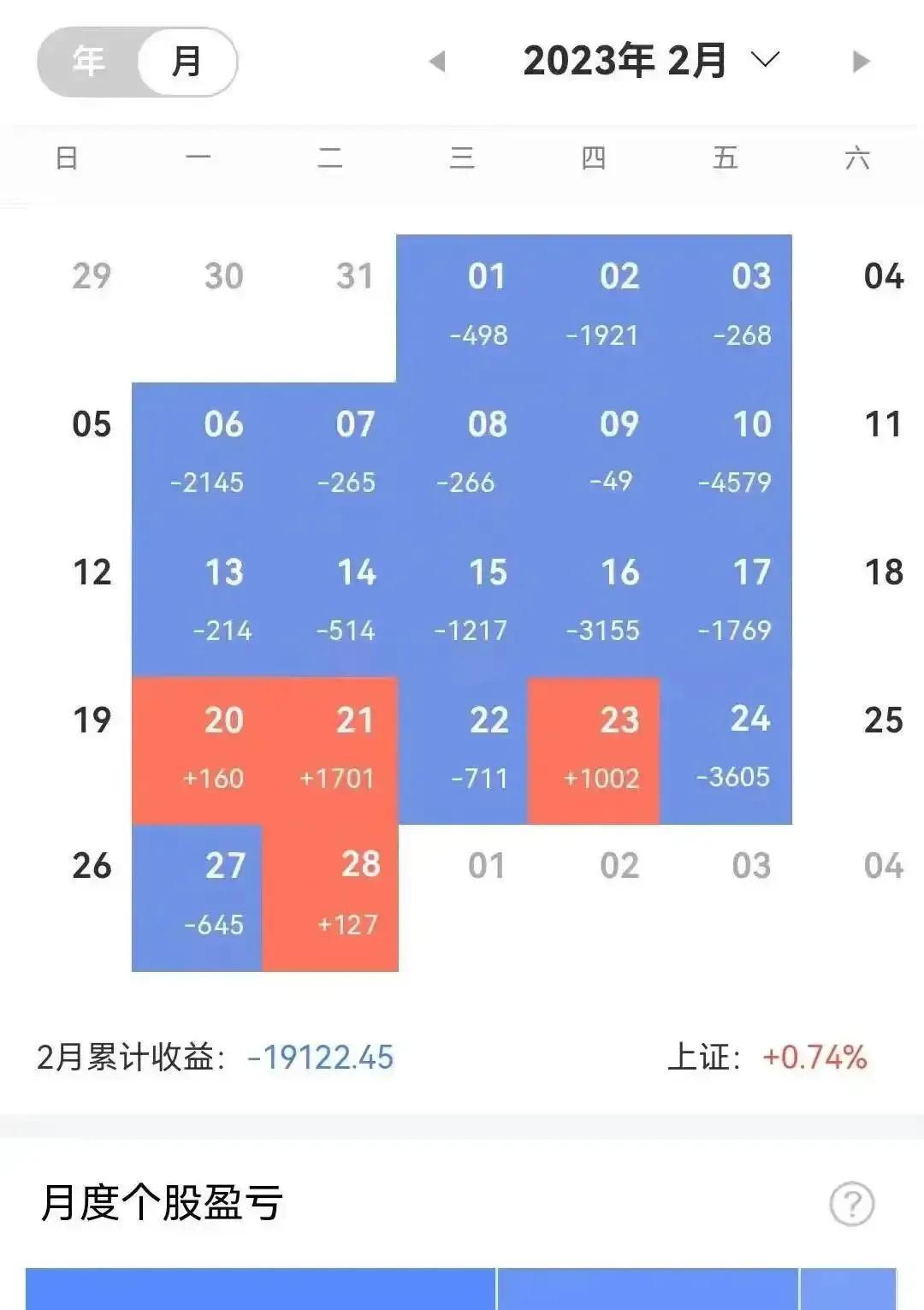Select day 06 with -2145

pyautogui.click(x=198, y=455)
